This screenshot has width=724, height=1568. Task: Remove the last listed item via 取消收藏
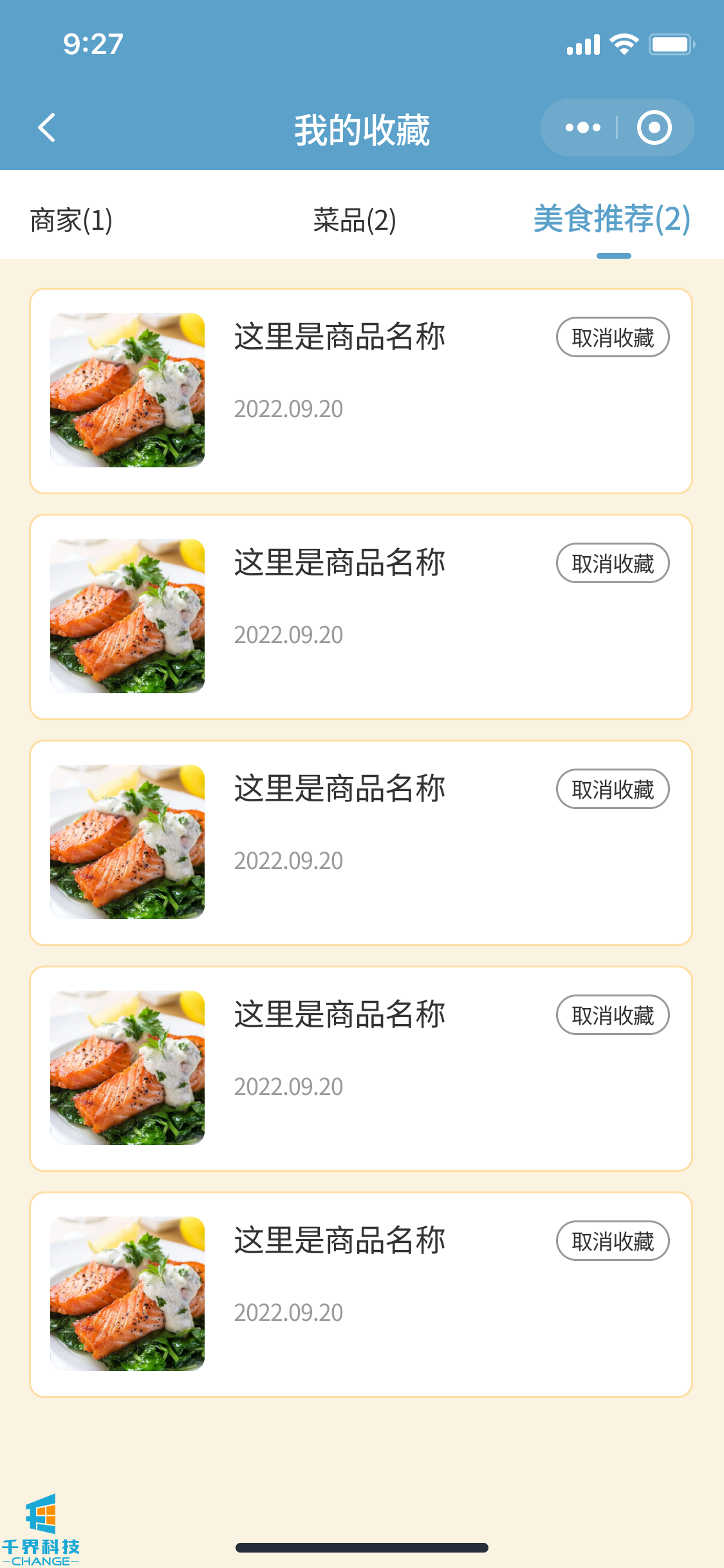pos(613,1241)
